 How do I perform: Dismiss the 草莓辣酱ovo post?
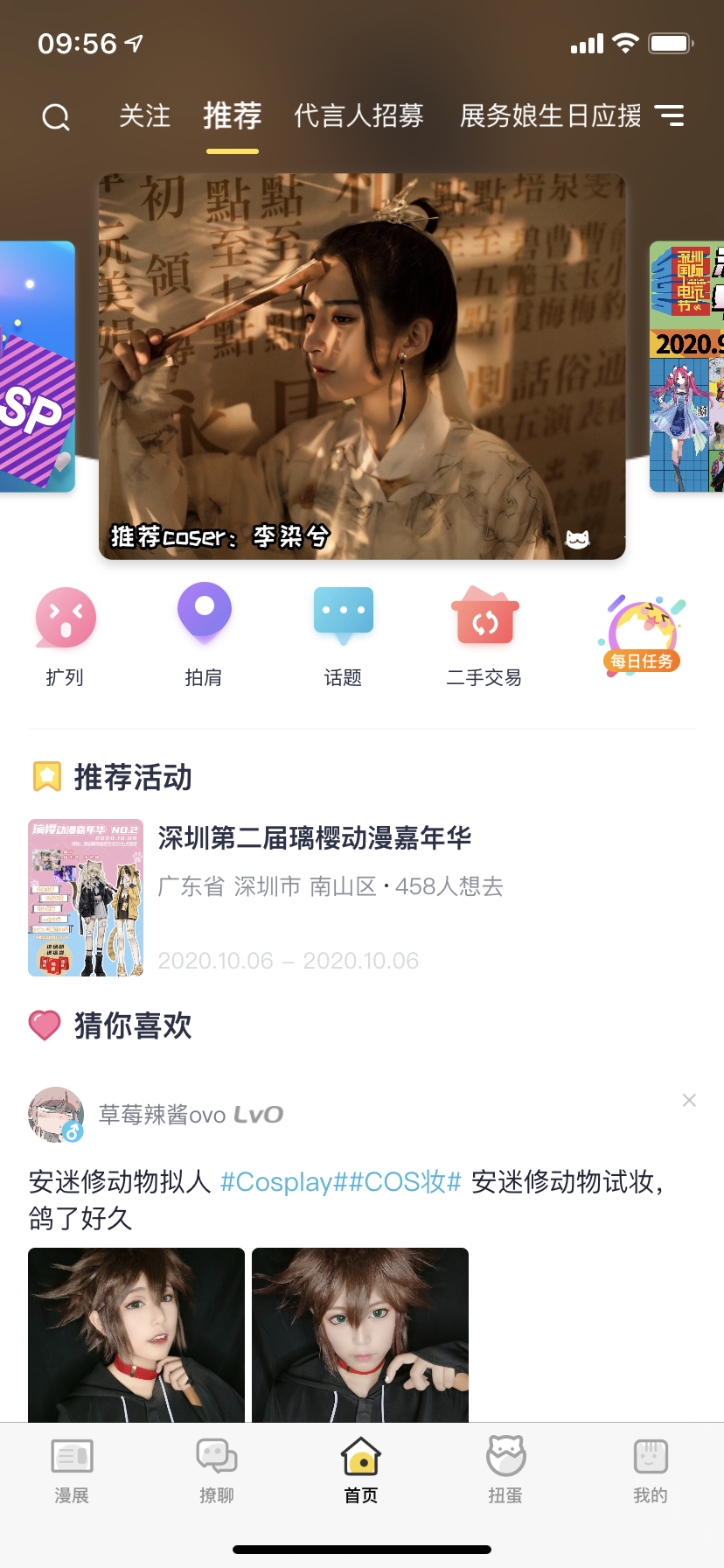click(x=689, y=1100)
